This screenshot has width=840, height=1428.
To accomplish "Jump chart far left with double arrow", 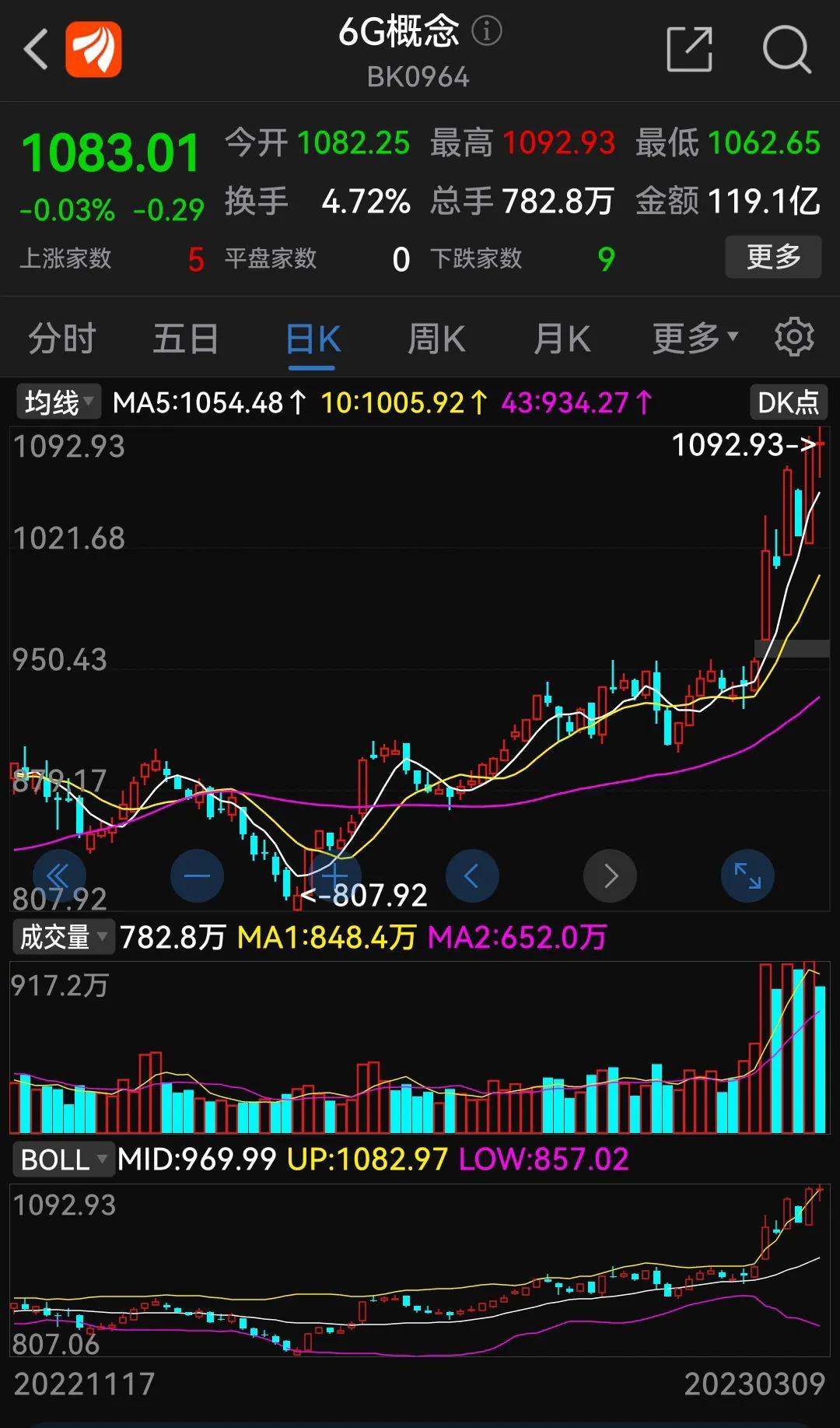I will [x=59, y=875].
